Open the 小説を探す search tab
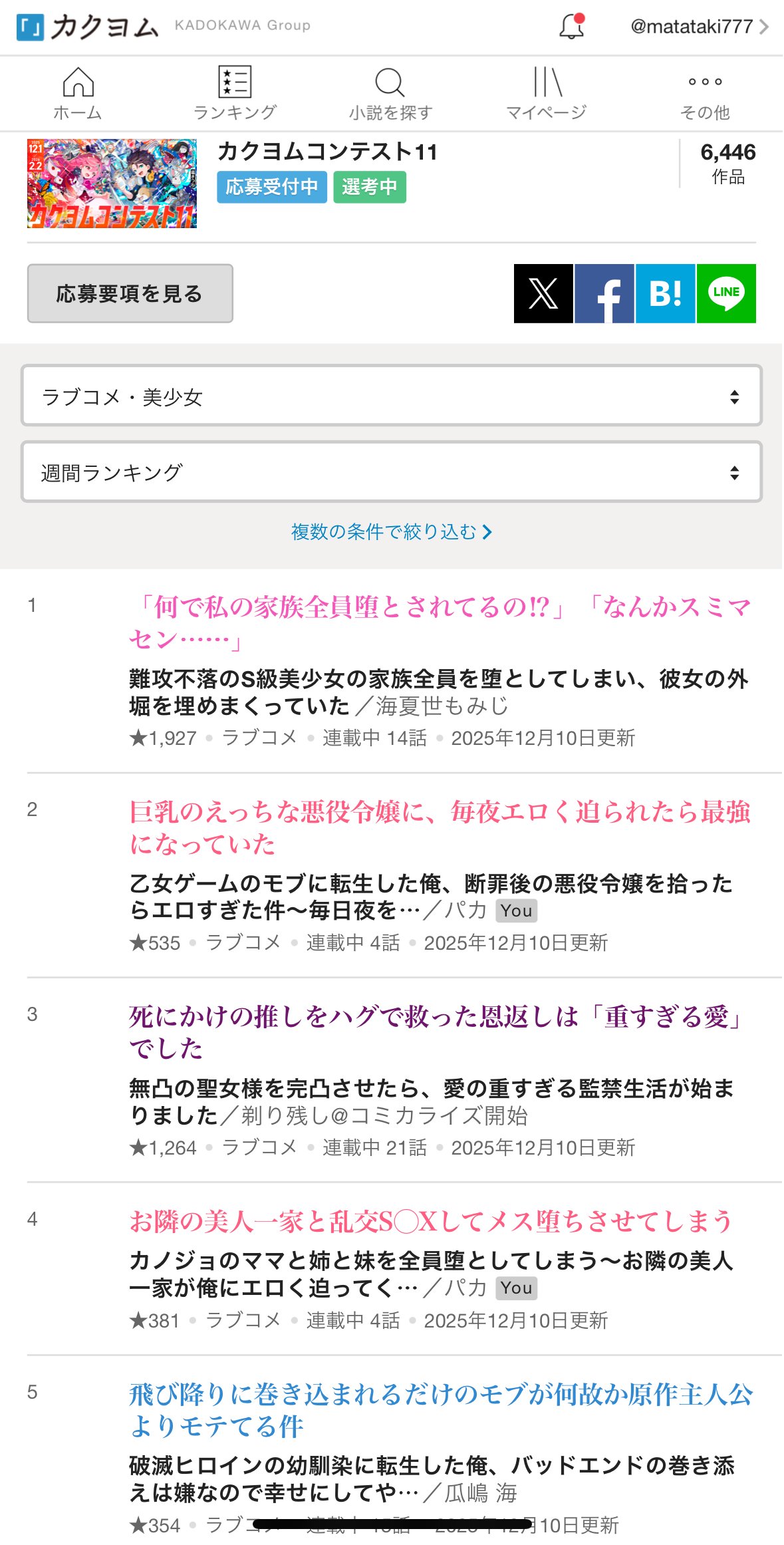Viewport: 784px width, 1545px height. tap(390, 94)
